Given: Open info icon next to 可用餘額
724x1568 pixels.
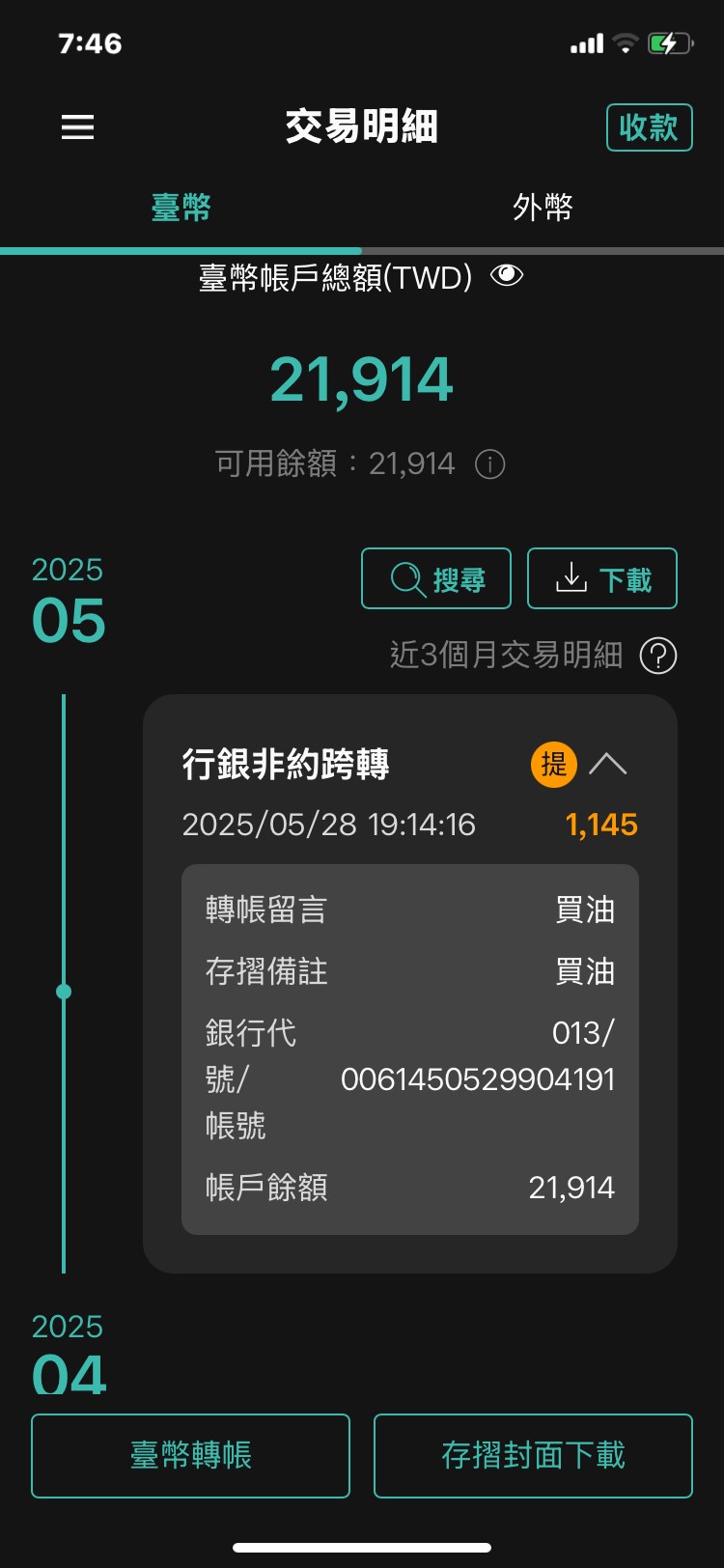Looking at the screenshot, I should (489, 464).
